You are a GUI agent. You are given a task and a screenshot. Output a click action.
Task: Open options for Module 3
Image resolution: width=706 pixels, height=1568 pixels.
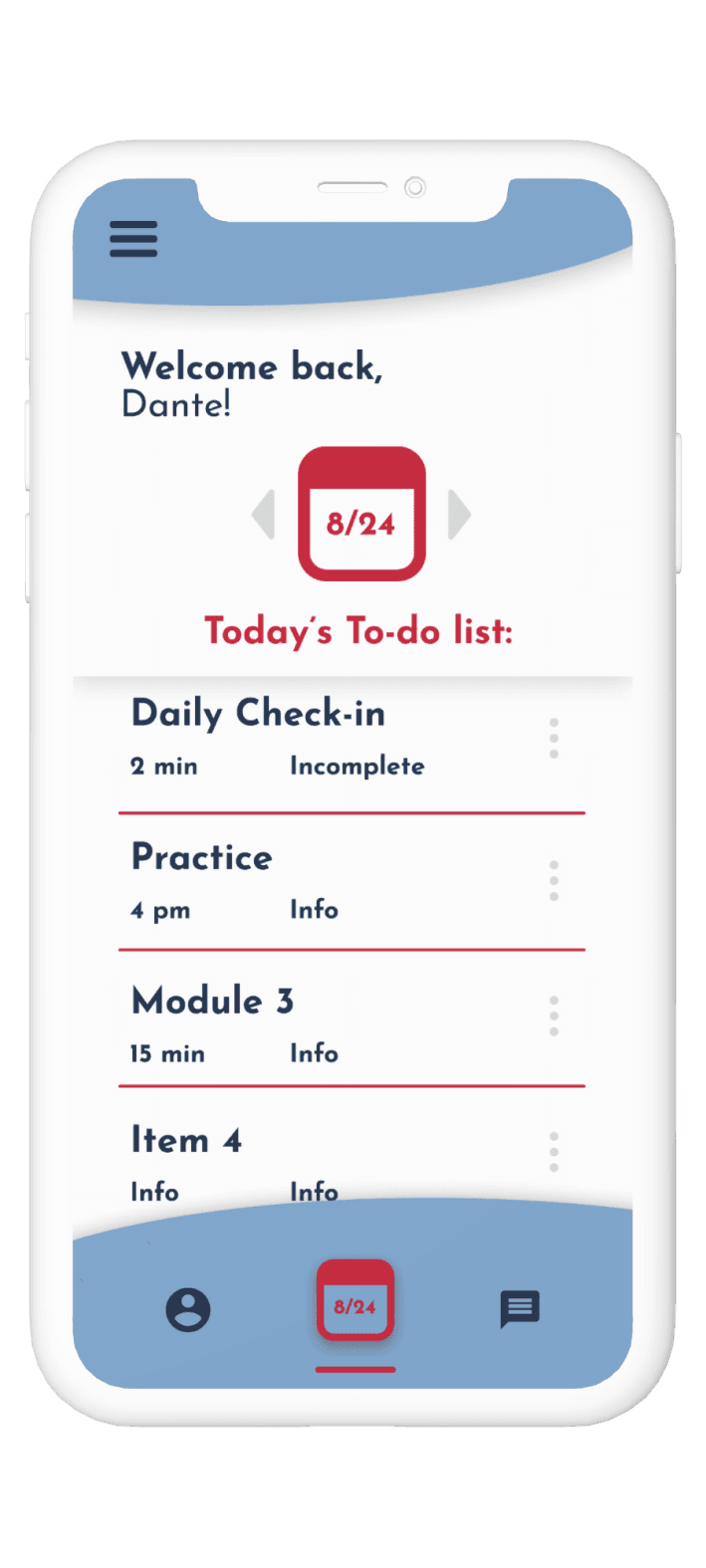coord(554,1015)
